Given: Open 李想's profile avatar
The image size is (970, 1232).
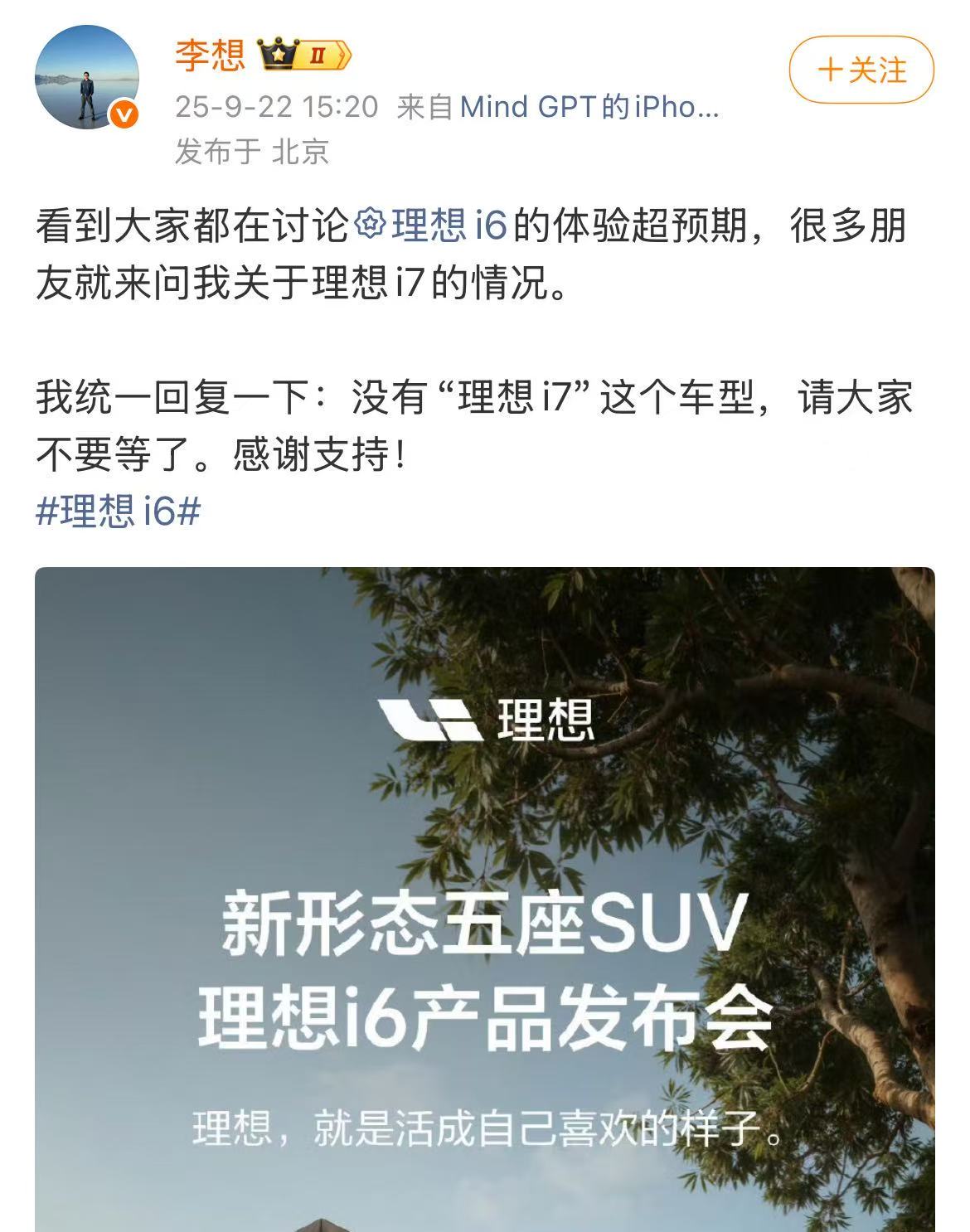Looking at the screenshot, I should coord(86,77).
